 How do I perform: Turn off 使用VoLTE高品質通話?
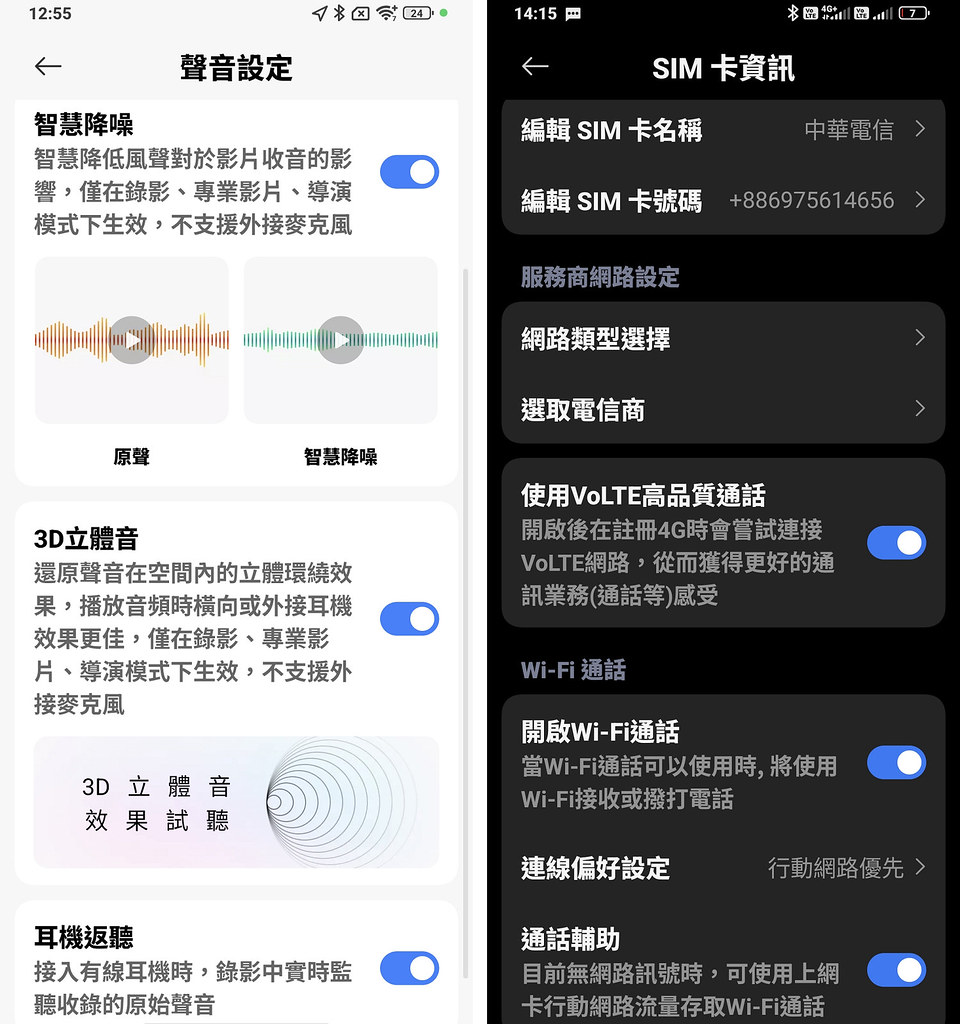click(895, 543)
